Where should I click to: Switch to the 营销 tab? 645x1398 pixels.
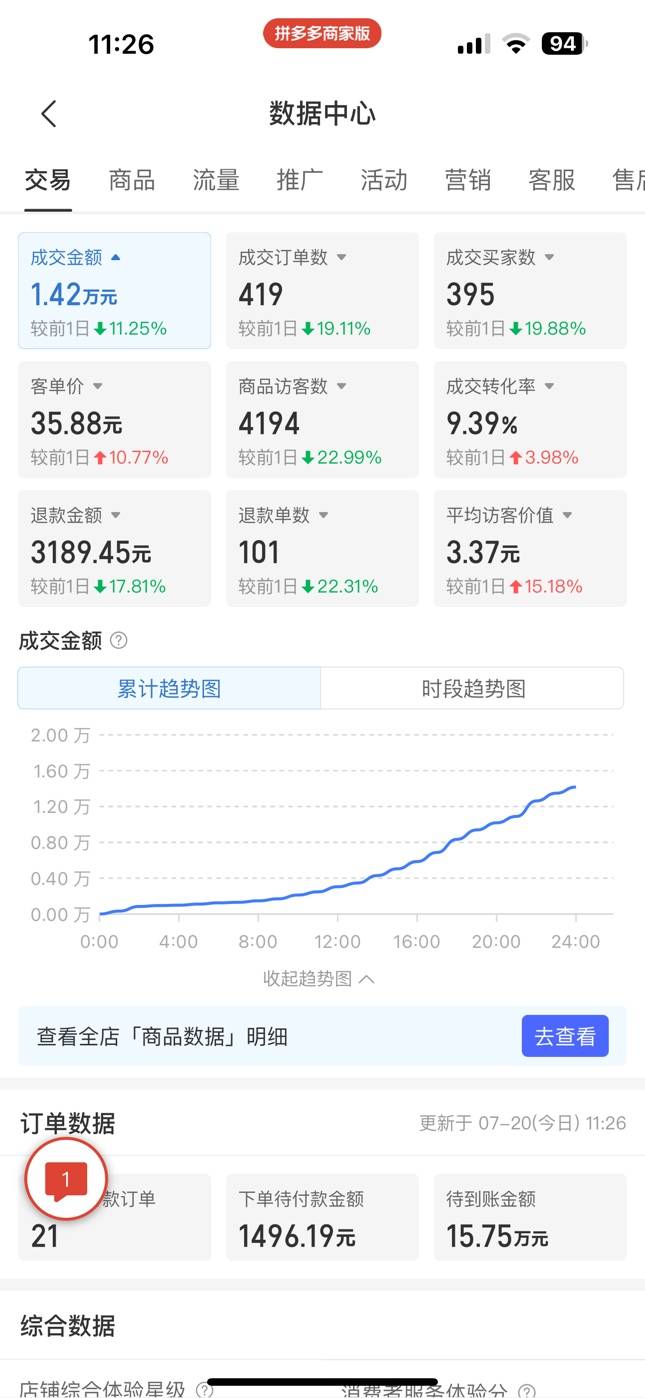tap(468, 181)
